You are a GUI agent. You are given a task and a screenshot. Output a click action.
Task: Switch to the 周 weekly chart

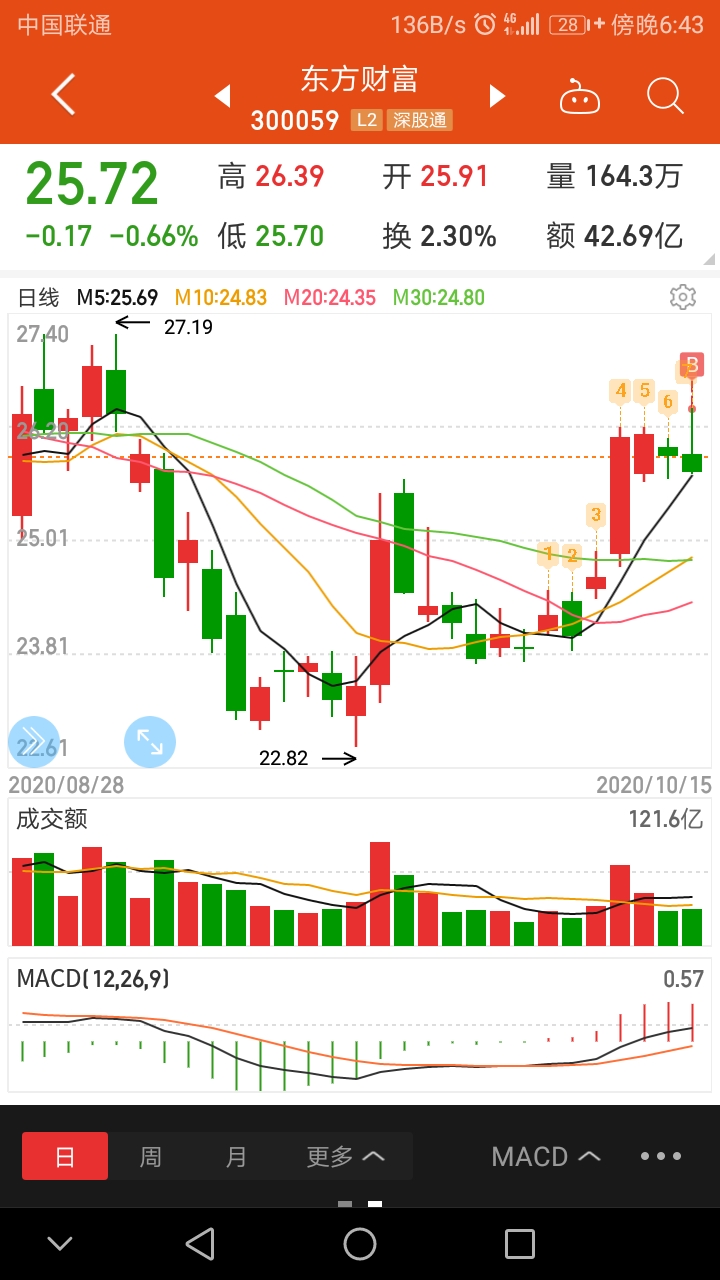click(150, 1157)
